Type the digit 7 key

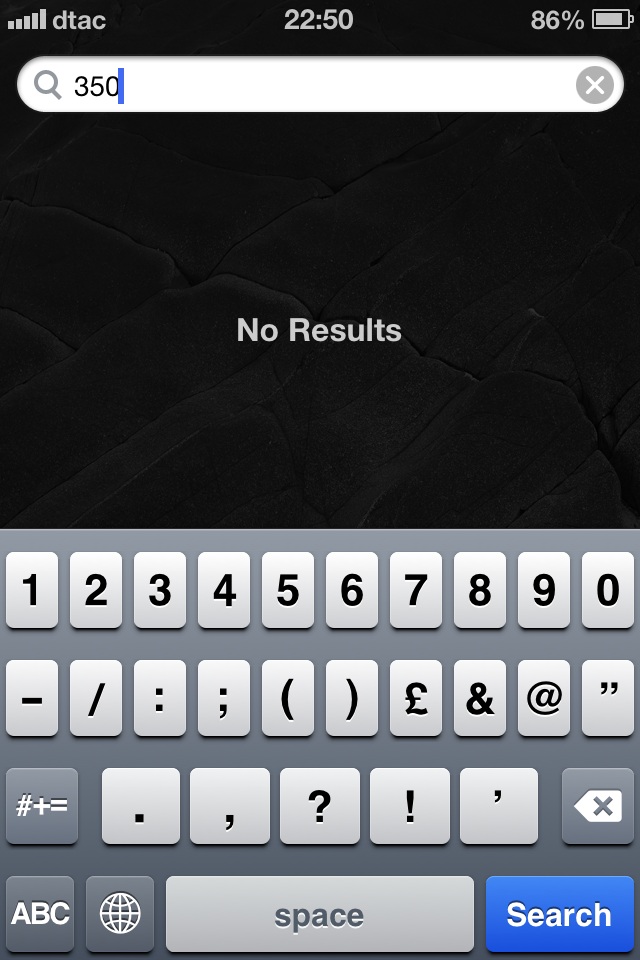(416, 591)
